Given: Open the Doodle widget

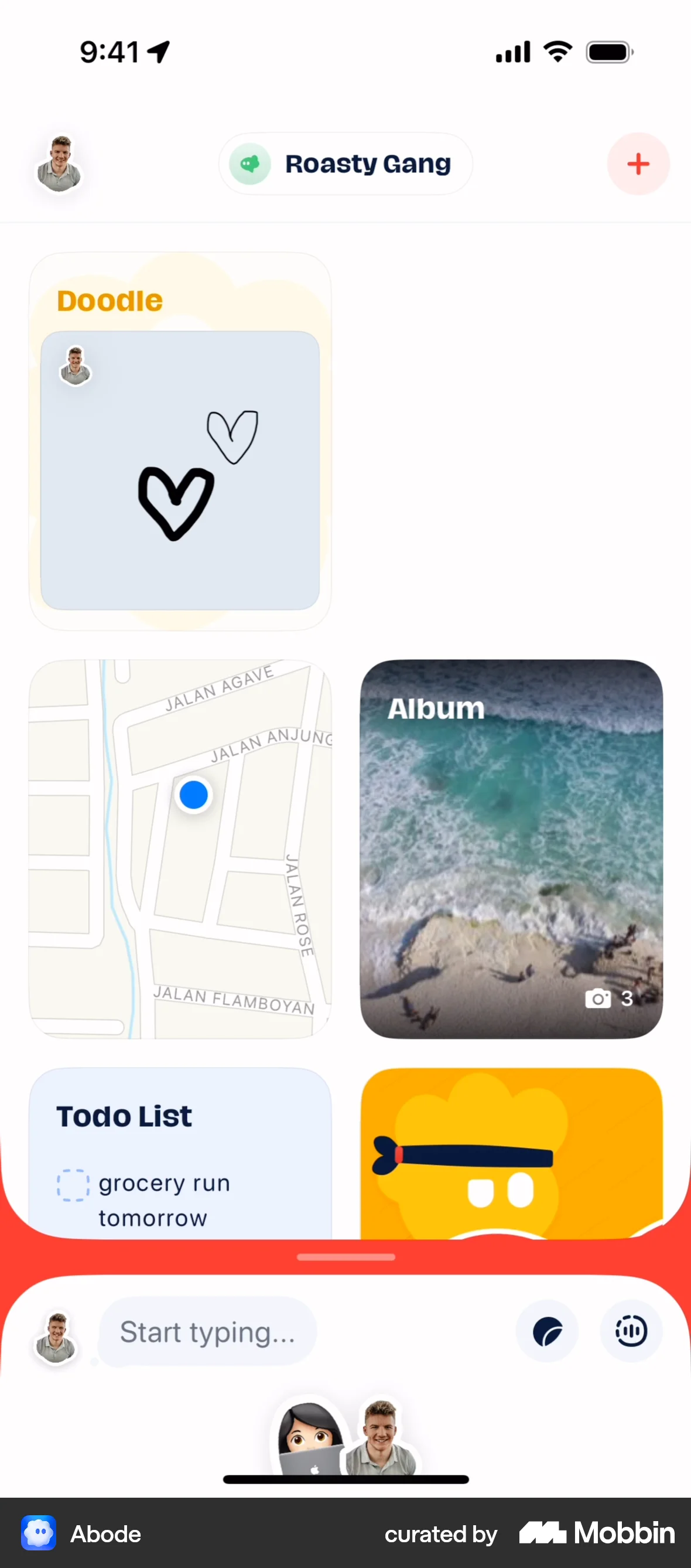Looking at the screenshot, I should click(x=180, y=441).
